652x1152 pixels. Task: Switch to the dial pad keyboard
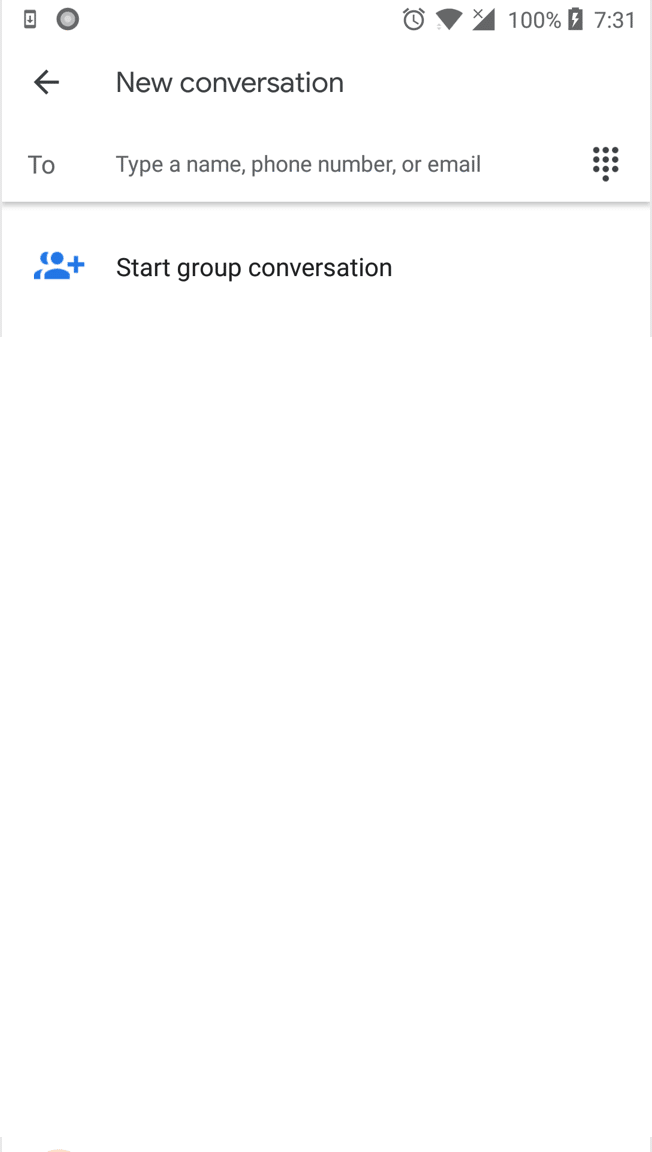(606, 163)
